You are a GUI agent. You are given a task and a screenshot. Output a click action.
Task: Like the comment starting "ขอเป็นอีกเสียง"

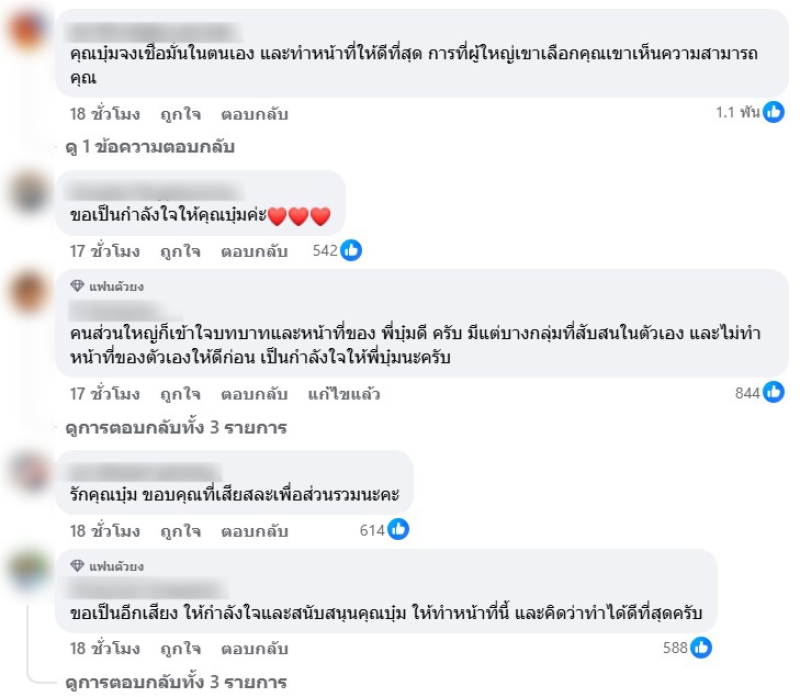(180, 649)
